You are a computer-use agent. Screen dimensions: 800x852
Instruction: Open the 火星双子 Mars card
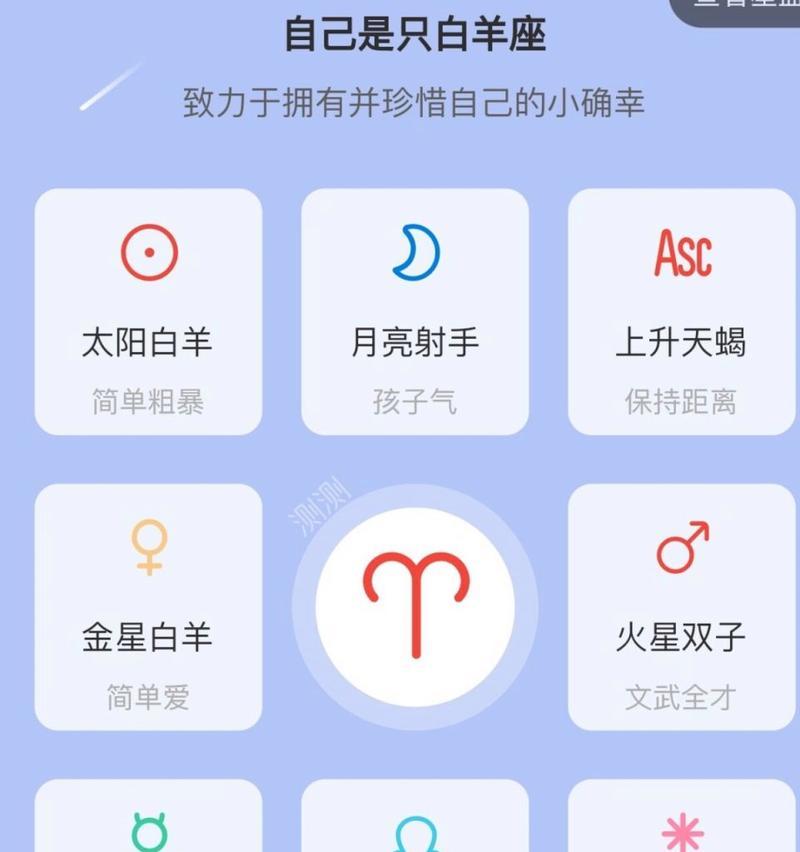[x=682, y=607]
